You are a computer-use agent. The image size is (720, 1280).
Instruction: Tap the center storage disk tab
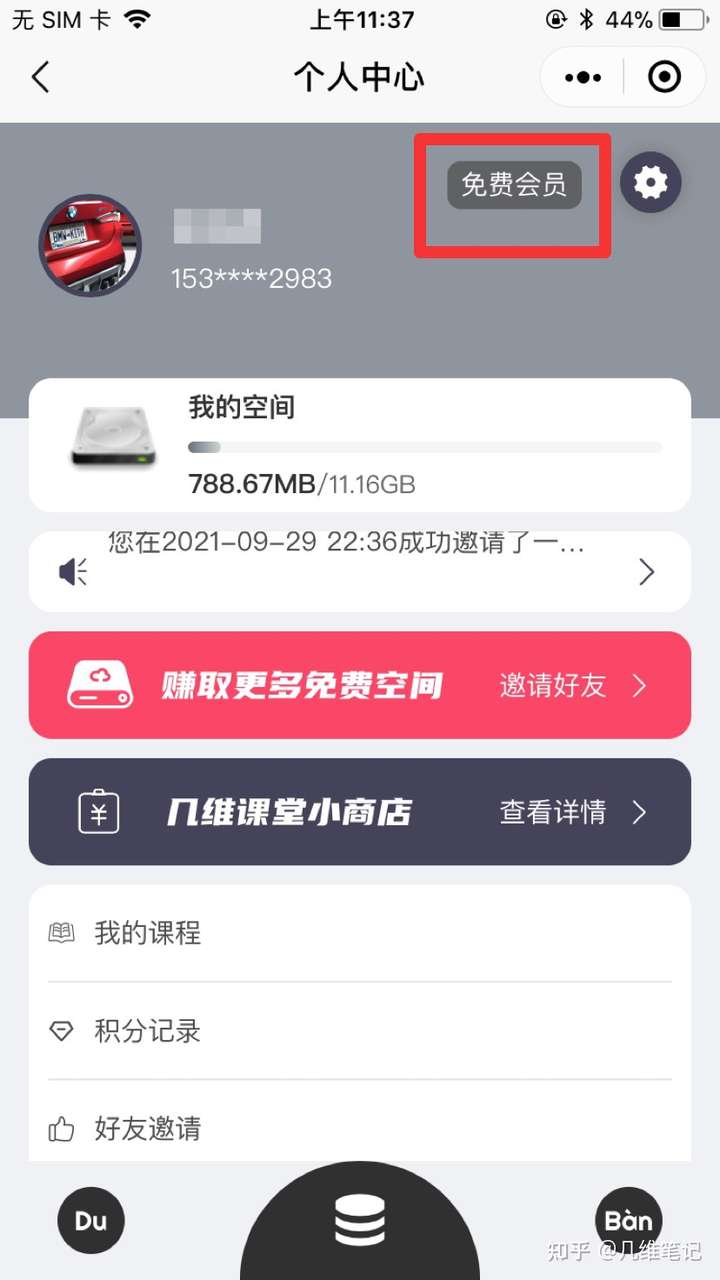pos(360,1222)
